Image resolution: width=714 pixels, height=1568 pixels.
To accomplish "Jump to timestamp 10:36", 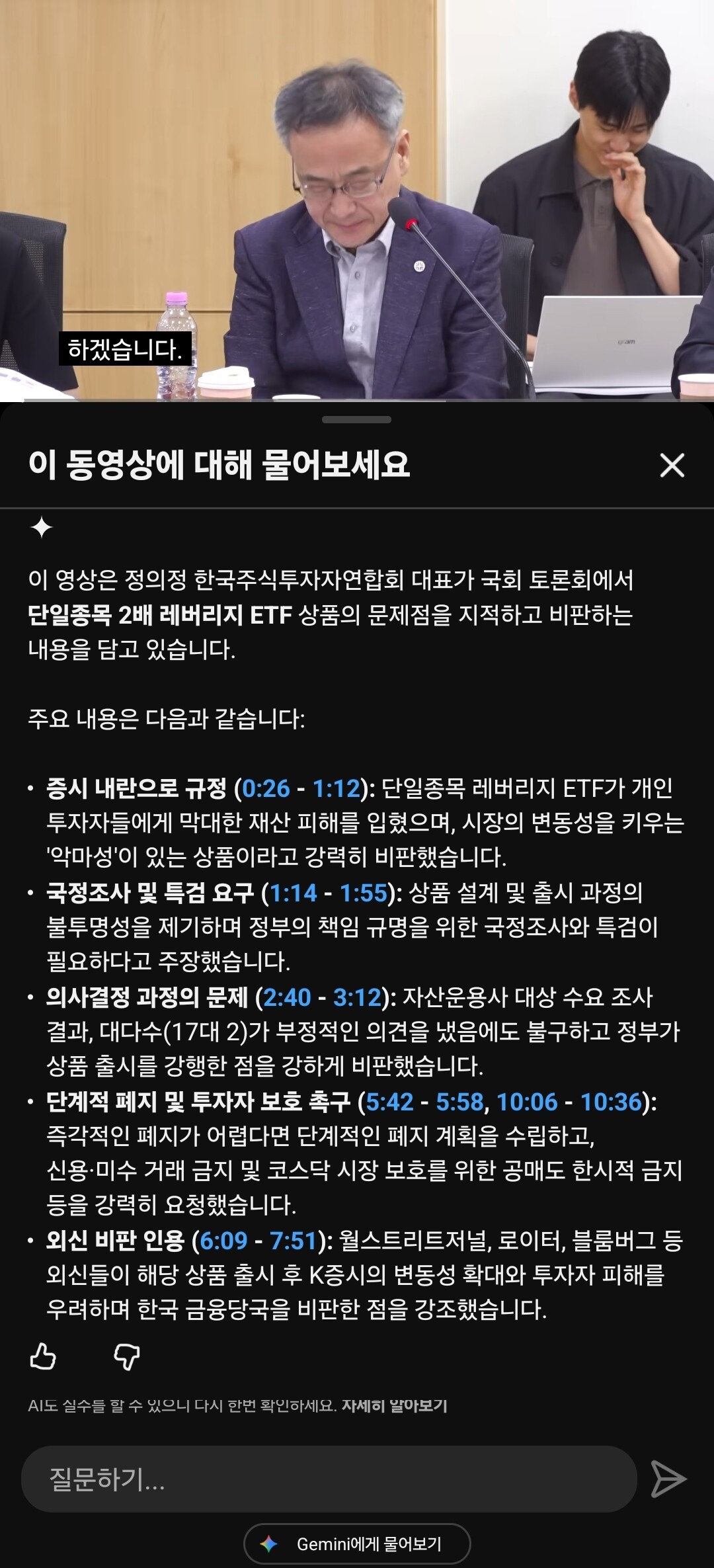I will [x=612, y=1101].
